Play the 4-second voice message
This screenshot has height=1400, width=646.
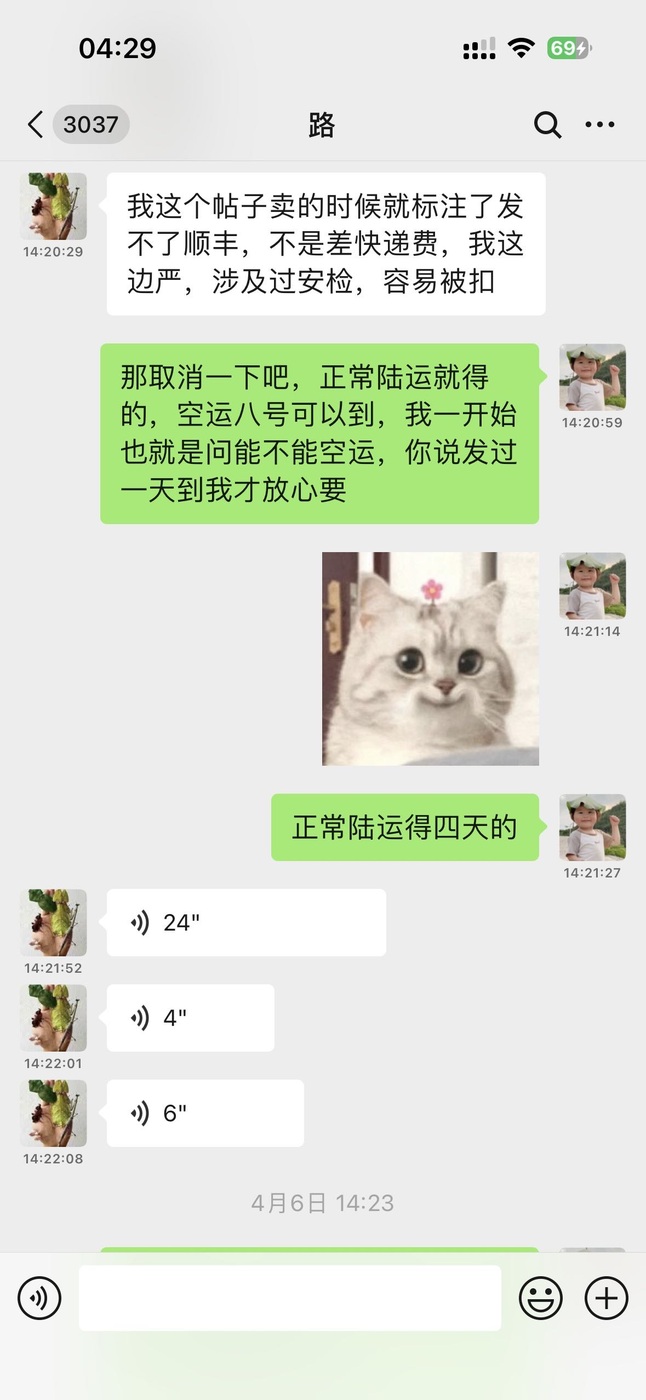click(x=190, y=1018)
